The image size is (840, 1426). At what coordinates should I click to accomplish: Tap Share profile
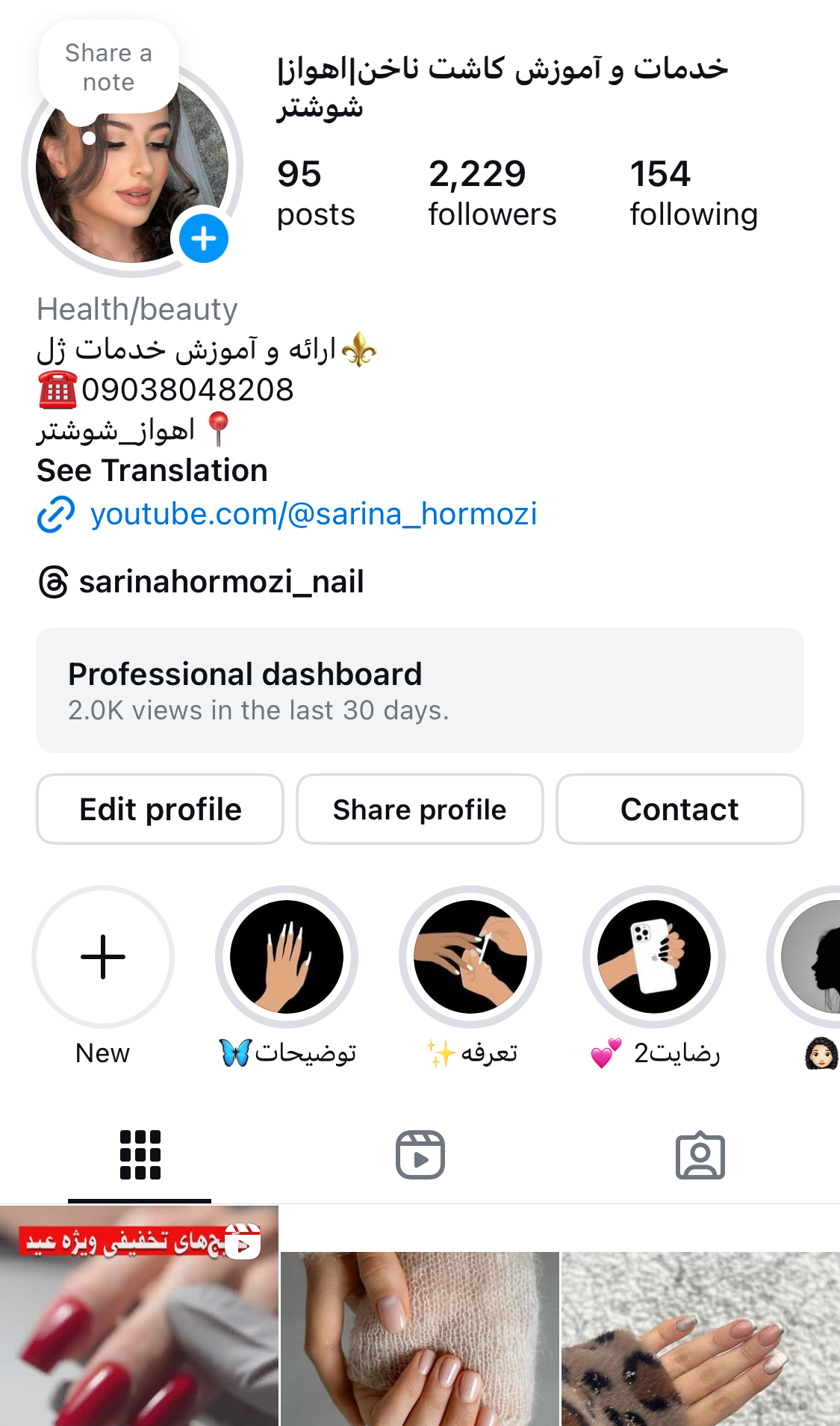420,810
